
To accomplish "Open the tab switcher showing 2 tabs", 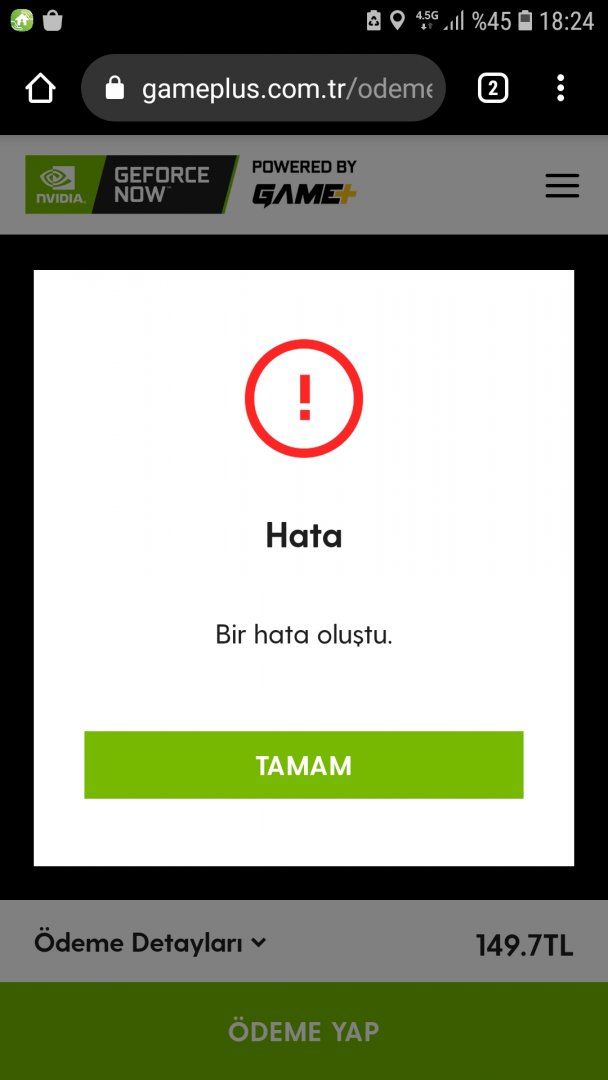I will pos(492,89).
